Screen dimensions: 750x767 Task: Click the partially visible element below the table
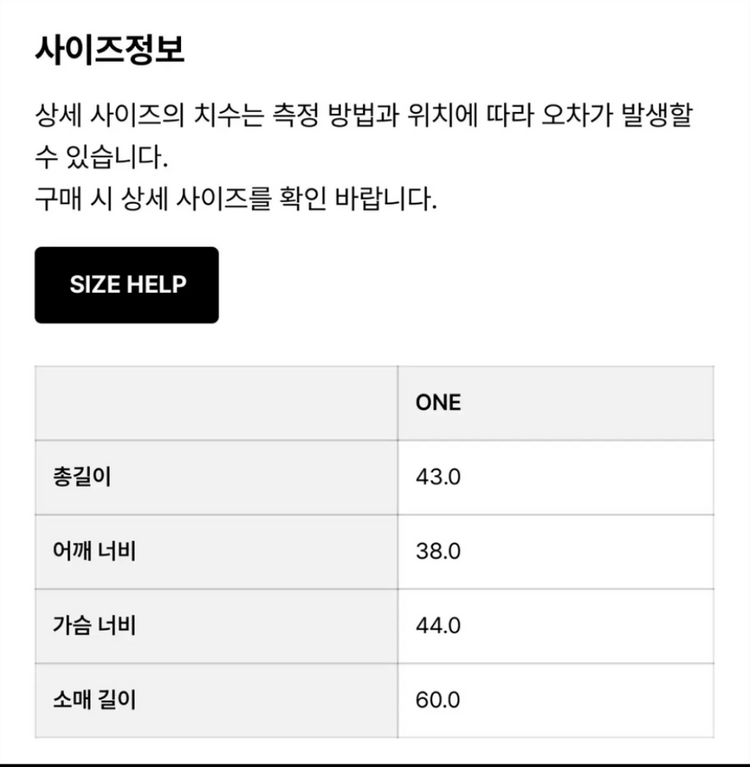click(x=375, y=755)
